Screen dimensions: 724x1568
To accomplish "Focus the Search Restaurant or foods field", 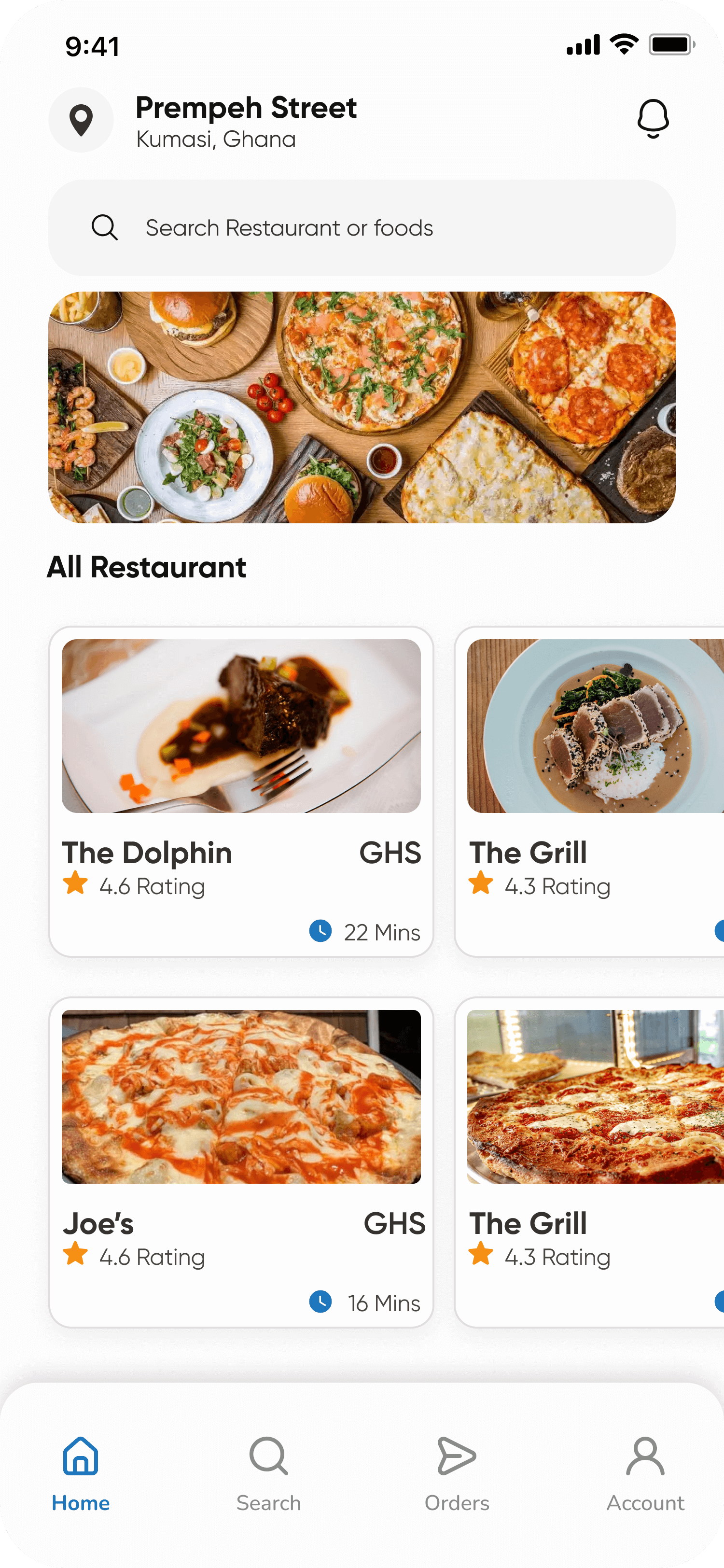I will 362,228.
